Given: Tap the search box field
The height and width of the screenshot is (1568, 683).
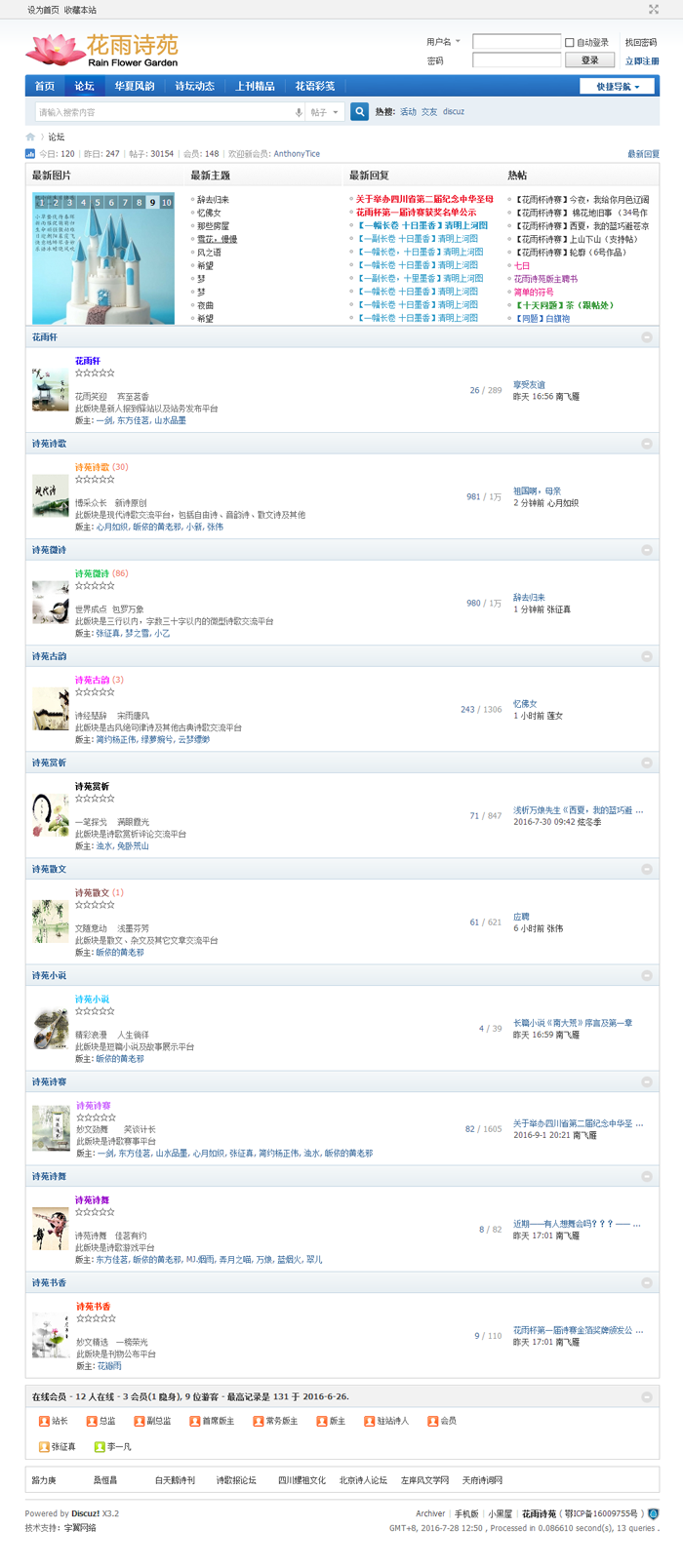Looking at the screenshot, I should 161,112.
